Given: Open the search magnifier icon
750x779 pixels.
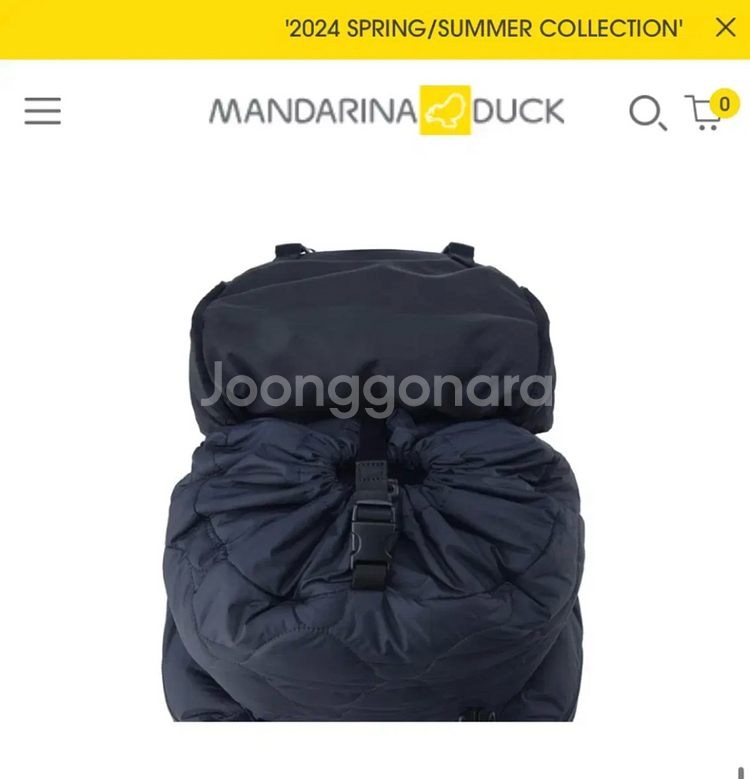Looking at the screenshot, I should pyautogui.click(x=648, y=112).
